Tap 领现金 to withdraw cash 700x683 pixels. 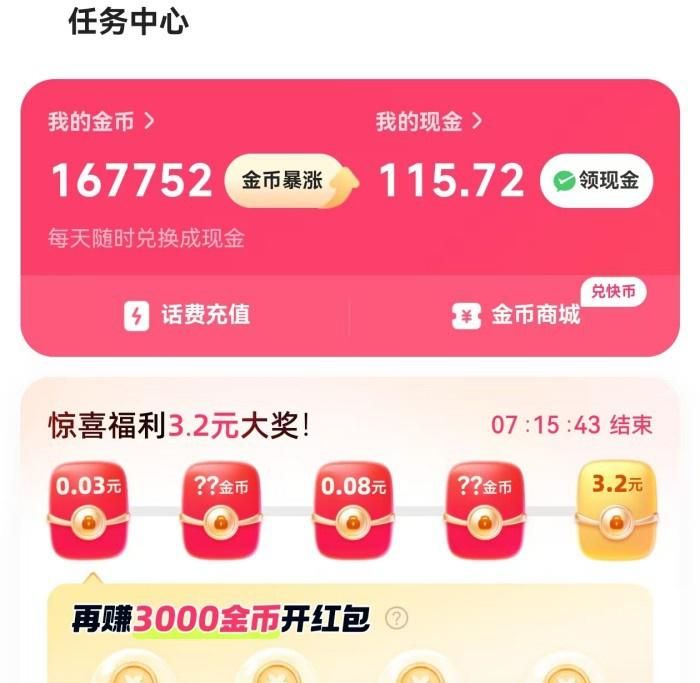pos(597,181)
